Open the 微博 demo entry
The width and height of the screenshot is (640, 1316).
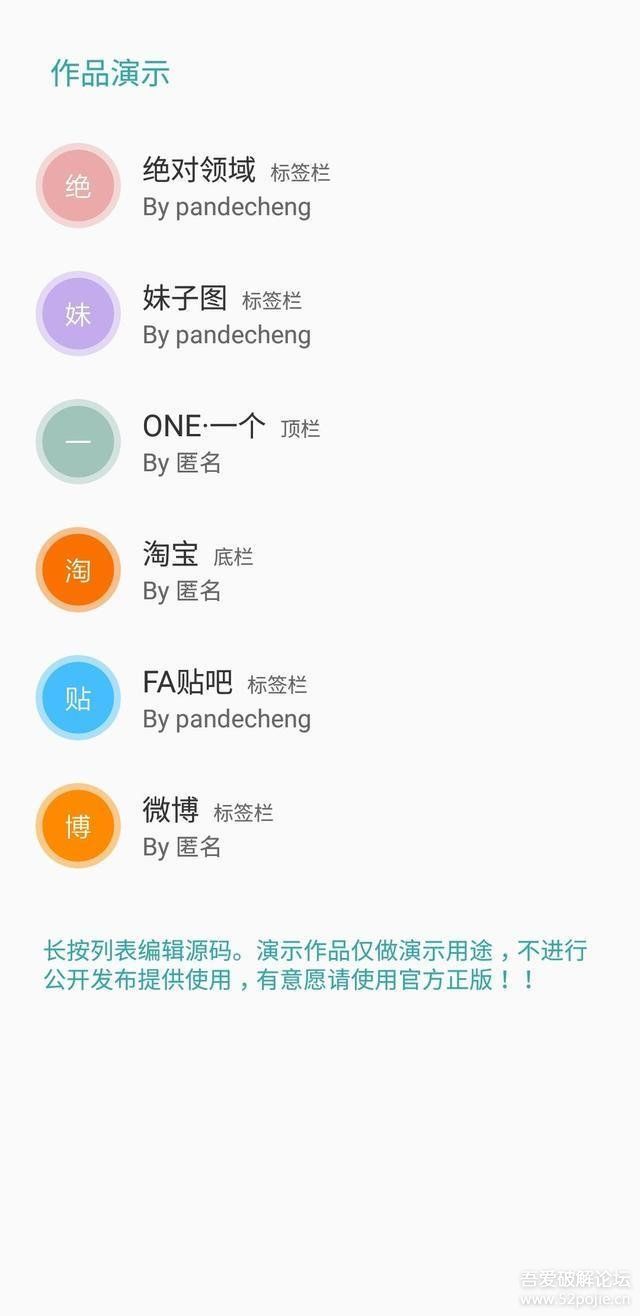(x=320, y=826)
